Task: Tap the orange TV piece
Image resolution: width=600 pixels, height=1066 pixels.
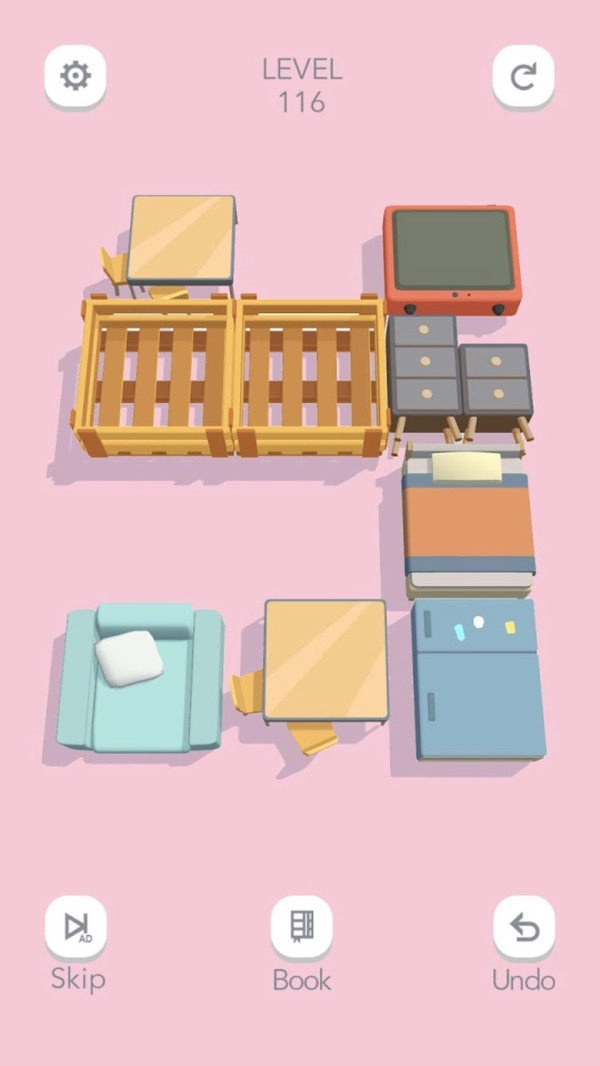Action: pos(450,258)
